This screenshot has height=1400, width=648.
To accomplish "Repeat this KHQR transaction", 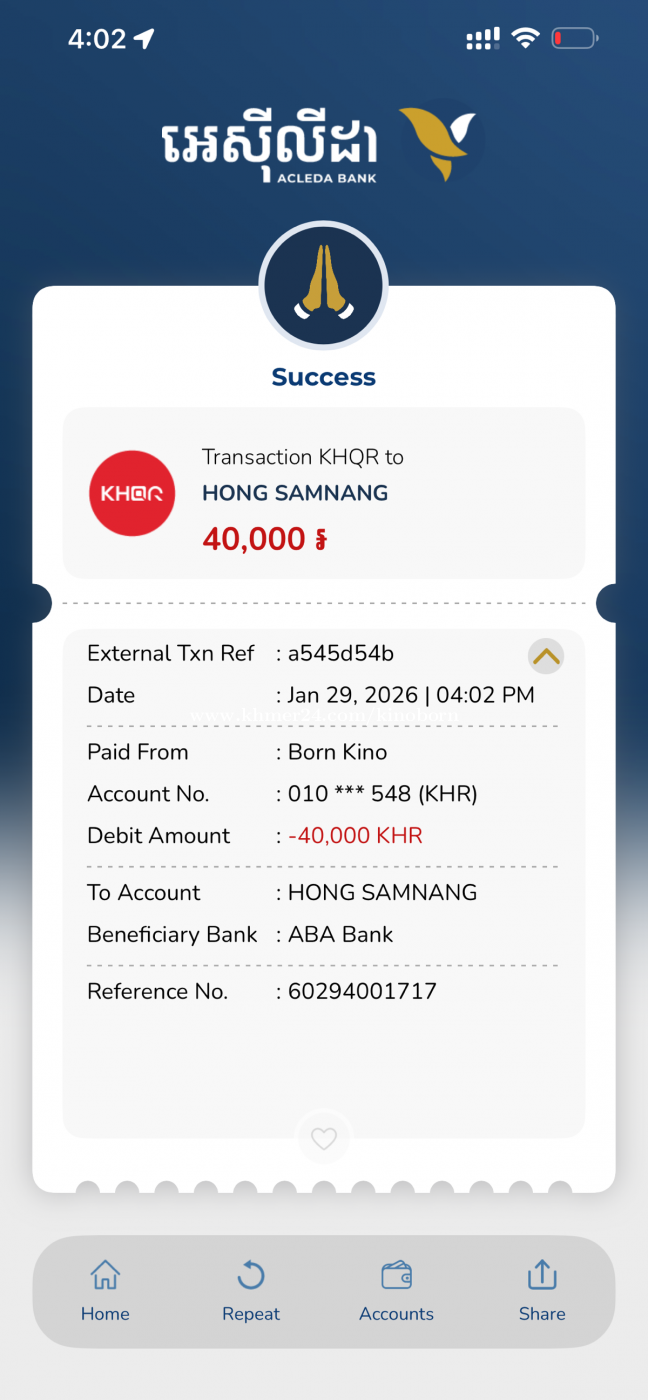I will (x=251, y=1290).
